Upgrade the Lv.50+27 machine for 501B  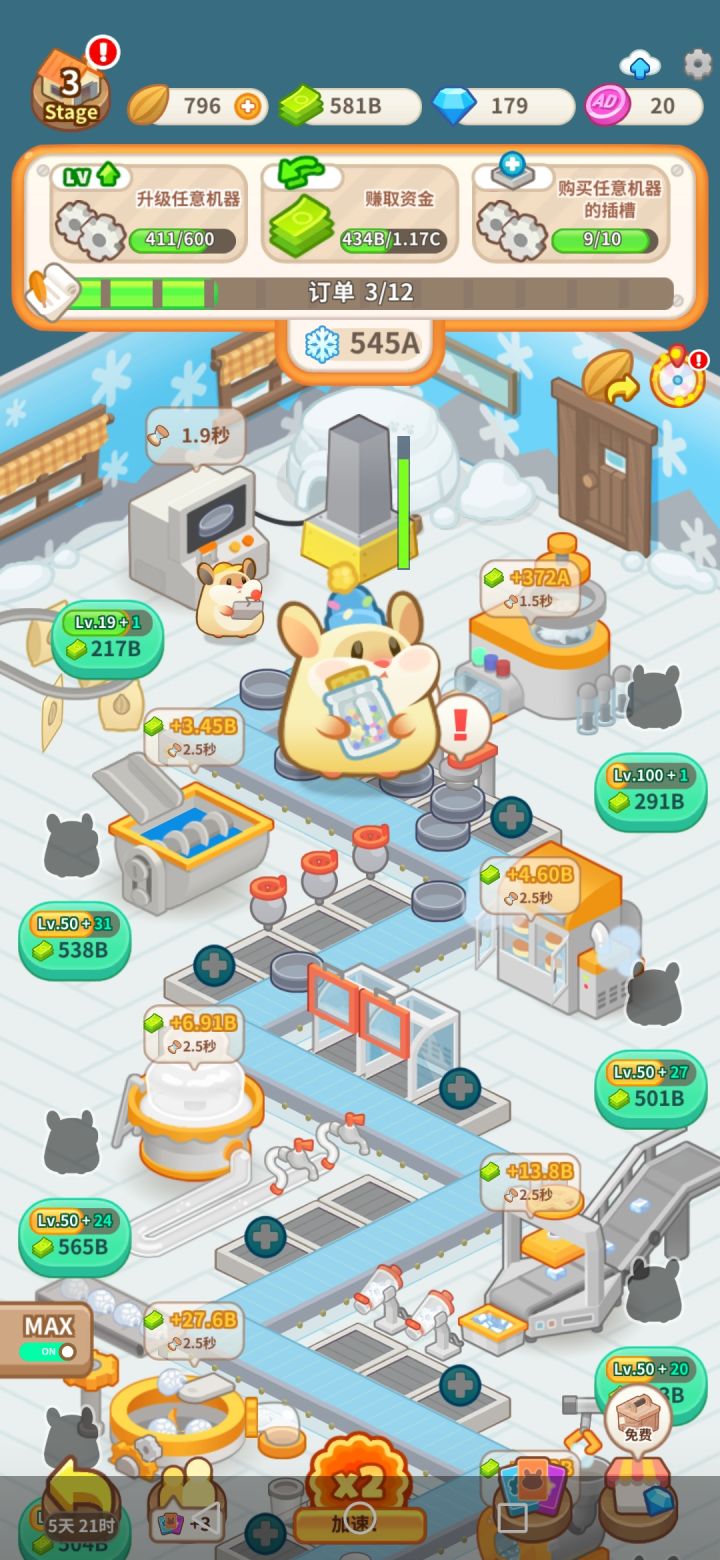click(650, 1087)
